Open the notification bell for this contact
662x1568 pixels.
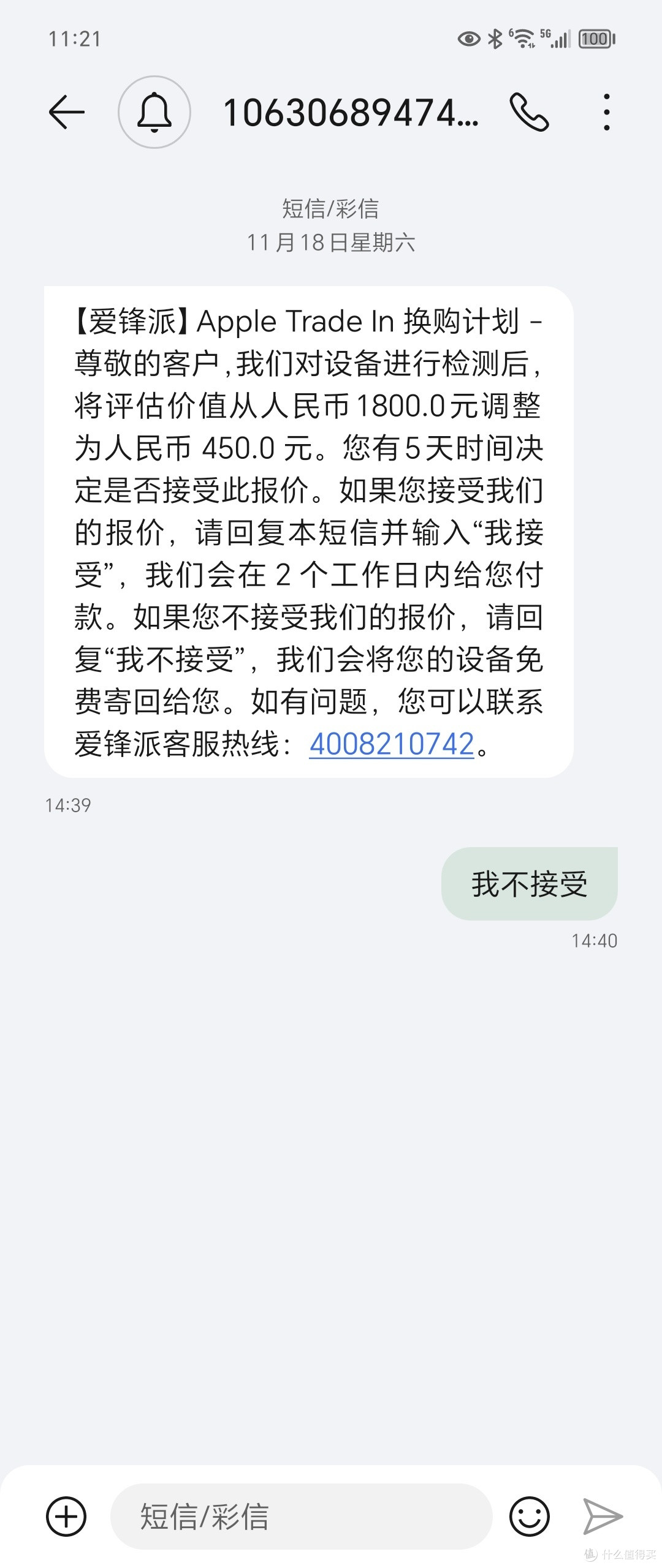pyautogui.click(x=155, y=112)
